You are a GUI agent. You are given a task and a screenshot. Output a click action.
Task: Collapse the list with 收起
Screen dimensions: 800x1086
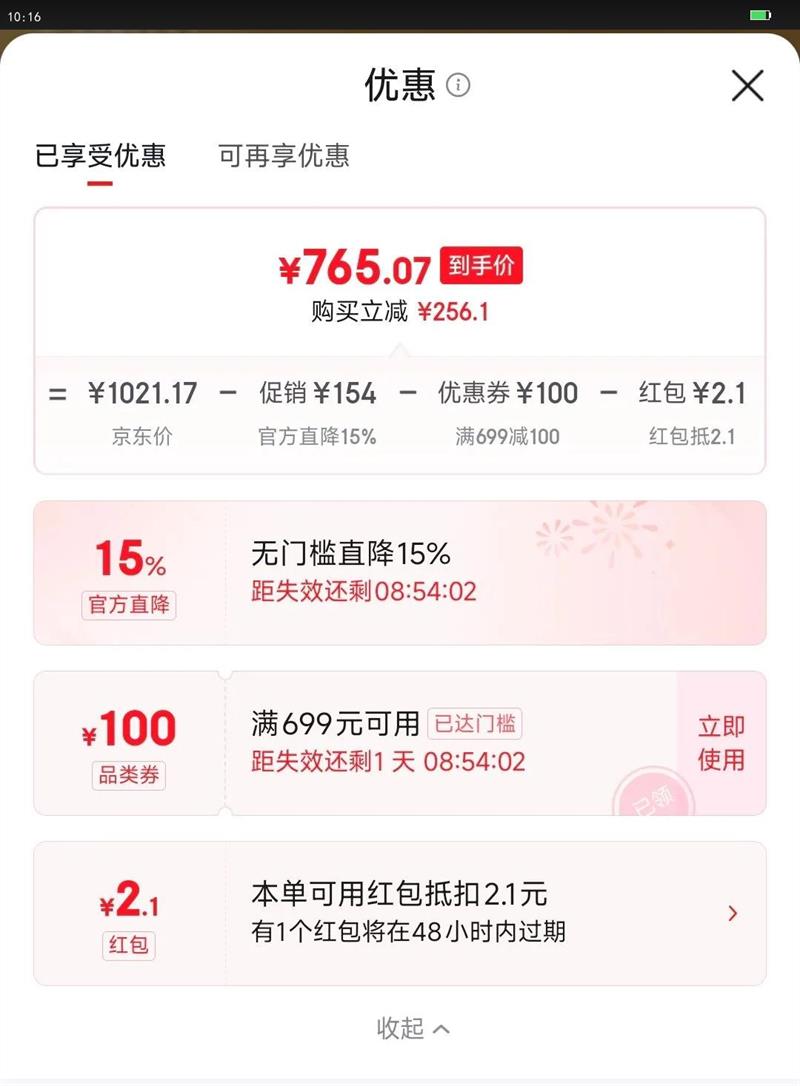[413, 1029]
